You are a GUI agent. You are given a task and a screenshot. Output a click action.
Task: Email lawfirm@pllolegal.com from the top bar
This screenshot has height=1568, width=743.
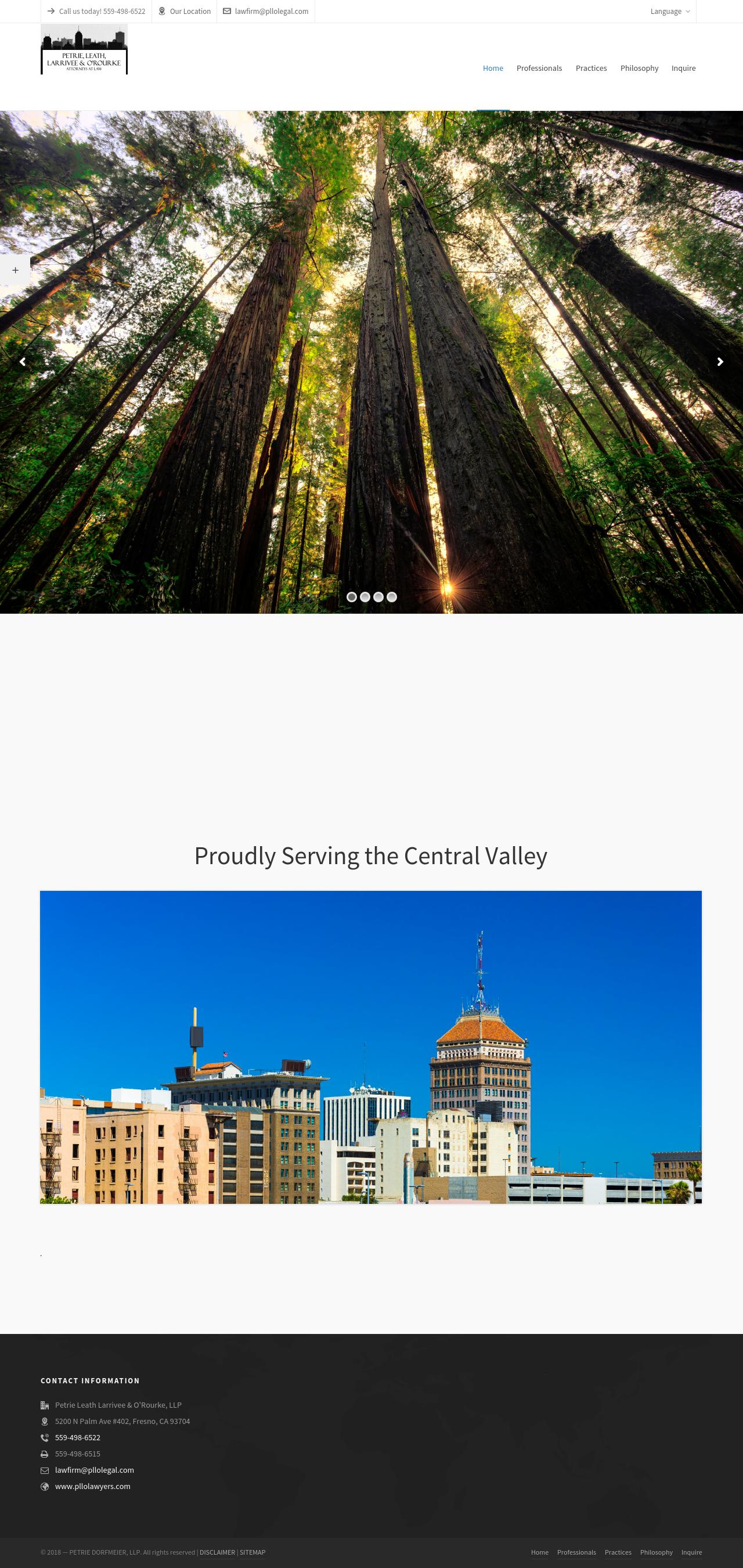[271, 12]
